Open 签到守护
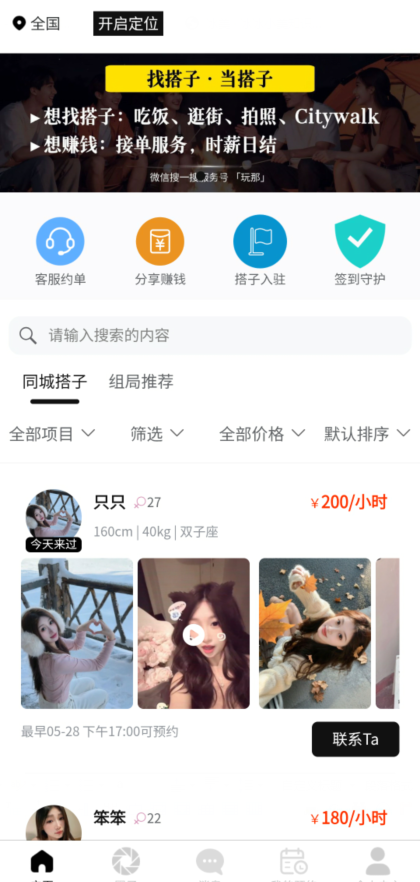The width and height of the screenshot is (420, 882). (x=360, y=251)
